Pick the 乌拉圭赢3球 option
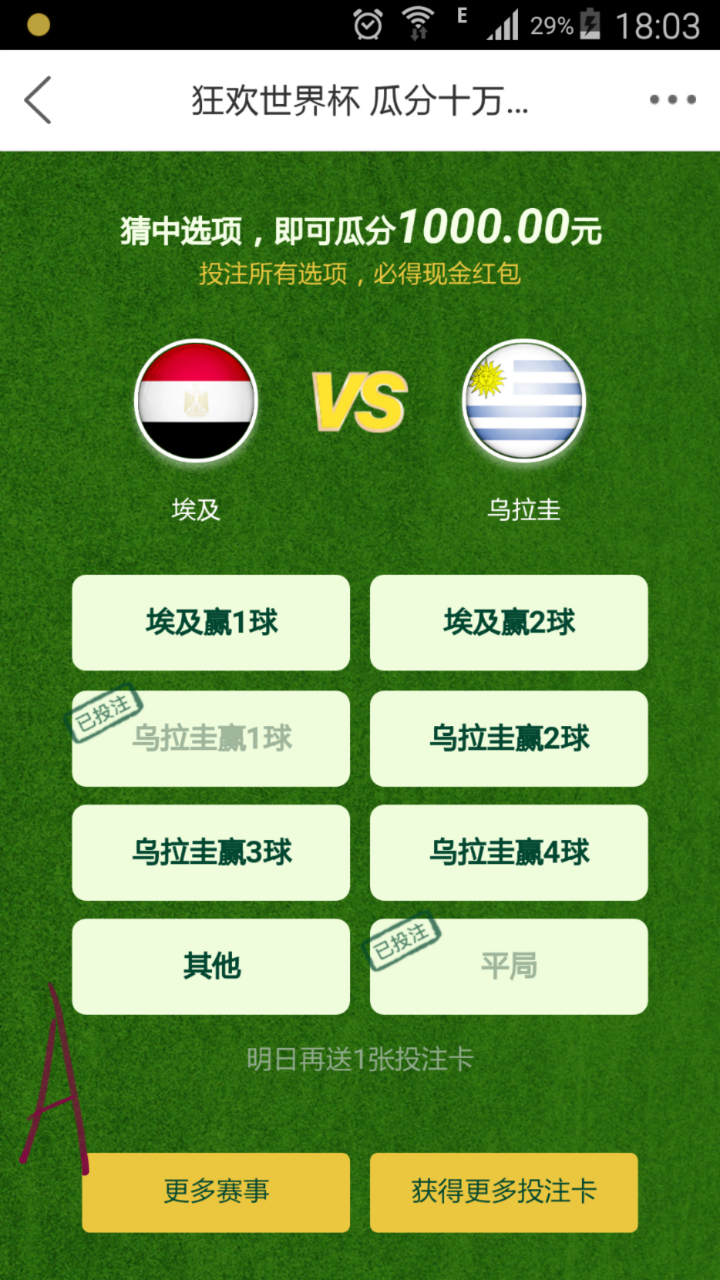This screenshot has height=1280, width=720. [211, 853]
